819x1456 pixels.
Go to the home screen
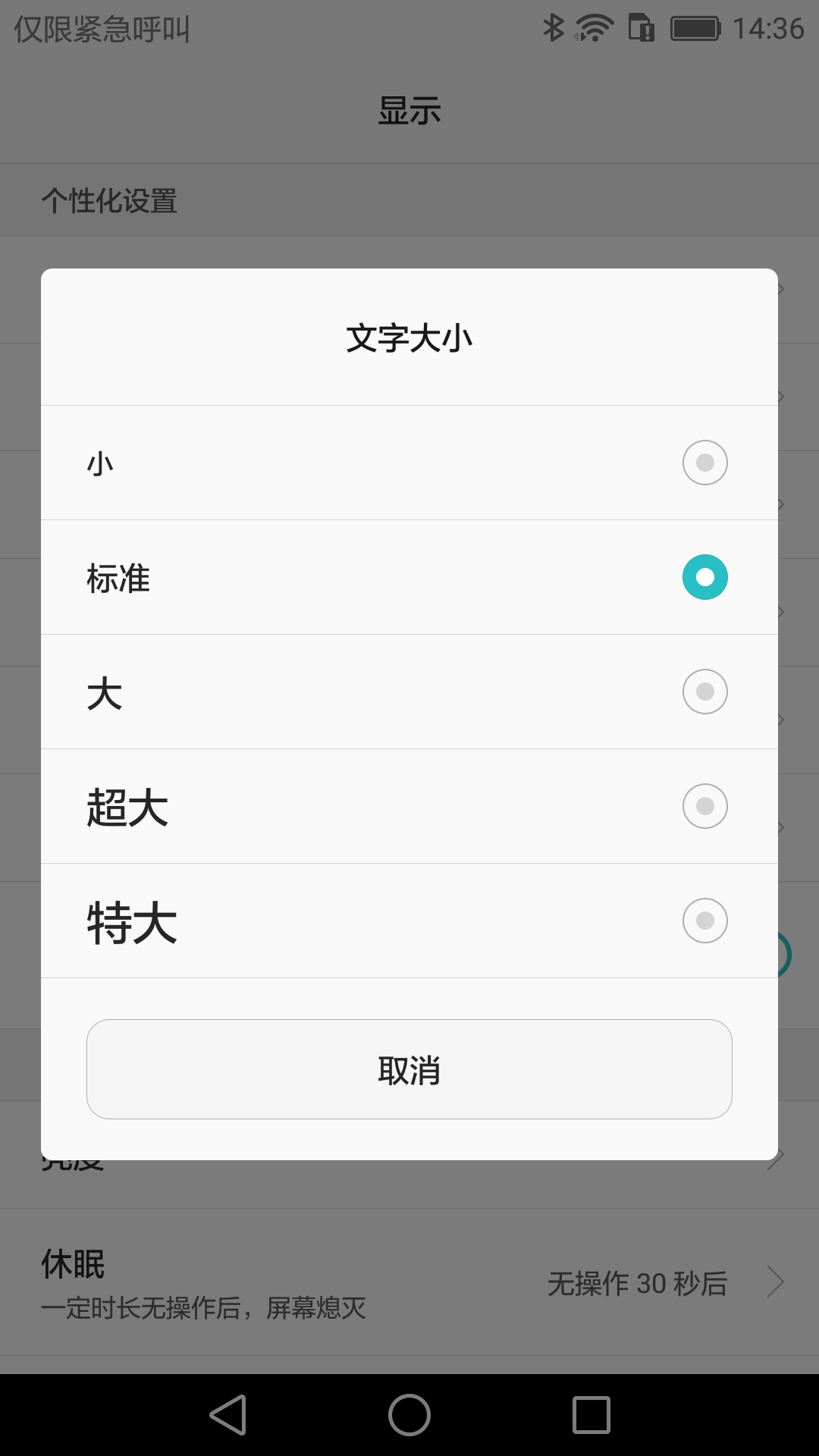coord(409,1415)
